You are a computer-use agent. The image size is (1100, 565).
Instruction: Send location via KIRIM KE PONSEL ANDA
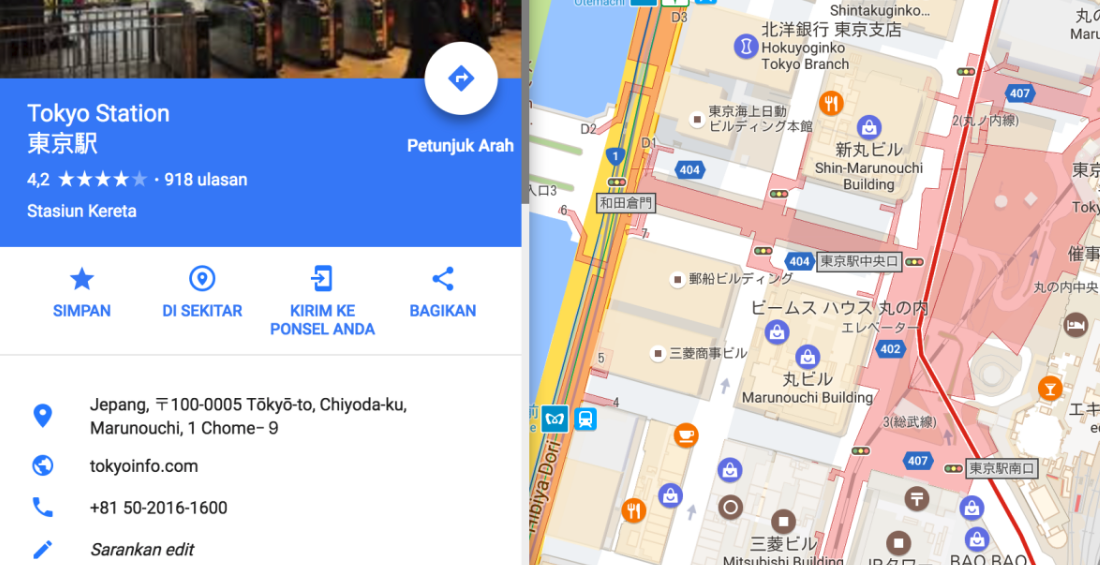click(x=322, y=300)
